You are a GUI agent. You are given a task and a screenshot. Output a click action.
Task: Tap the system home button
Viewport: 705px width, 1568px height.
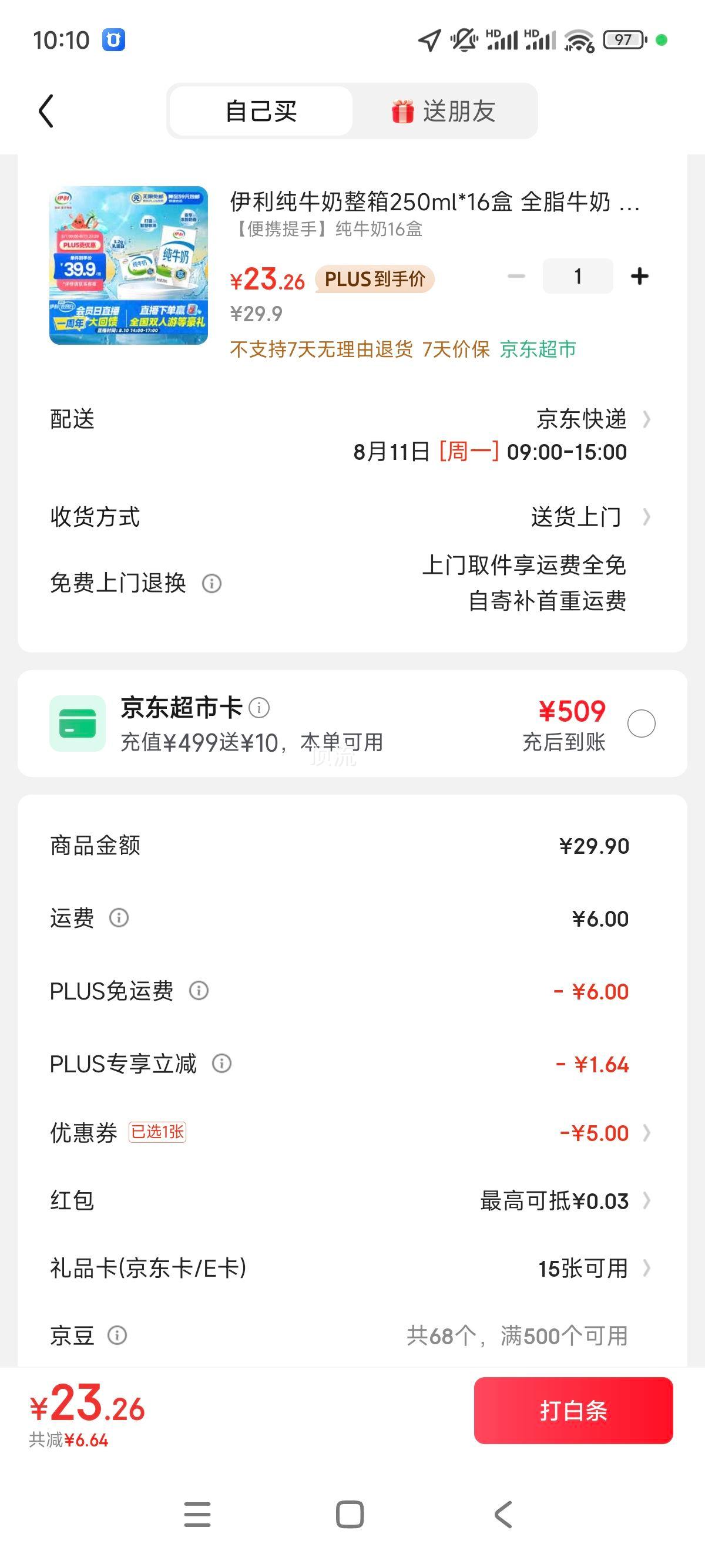350,1514
